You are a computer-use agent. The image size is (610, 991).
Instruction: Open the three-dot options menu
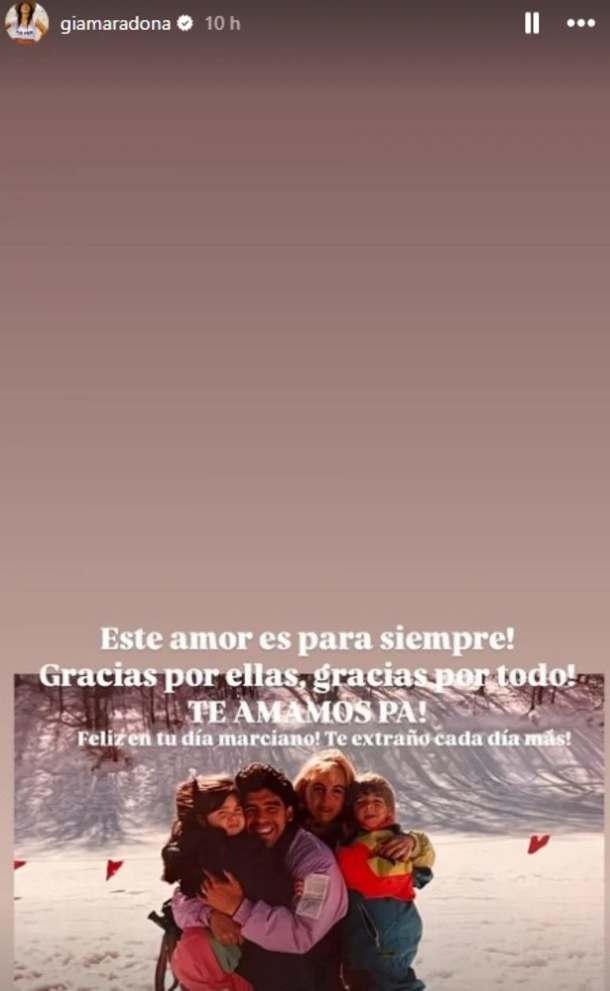pyautogui.click(x=581, y=23)
